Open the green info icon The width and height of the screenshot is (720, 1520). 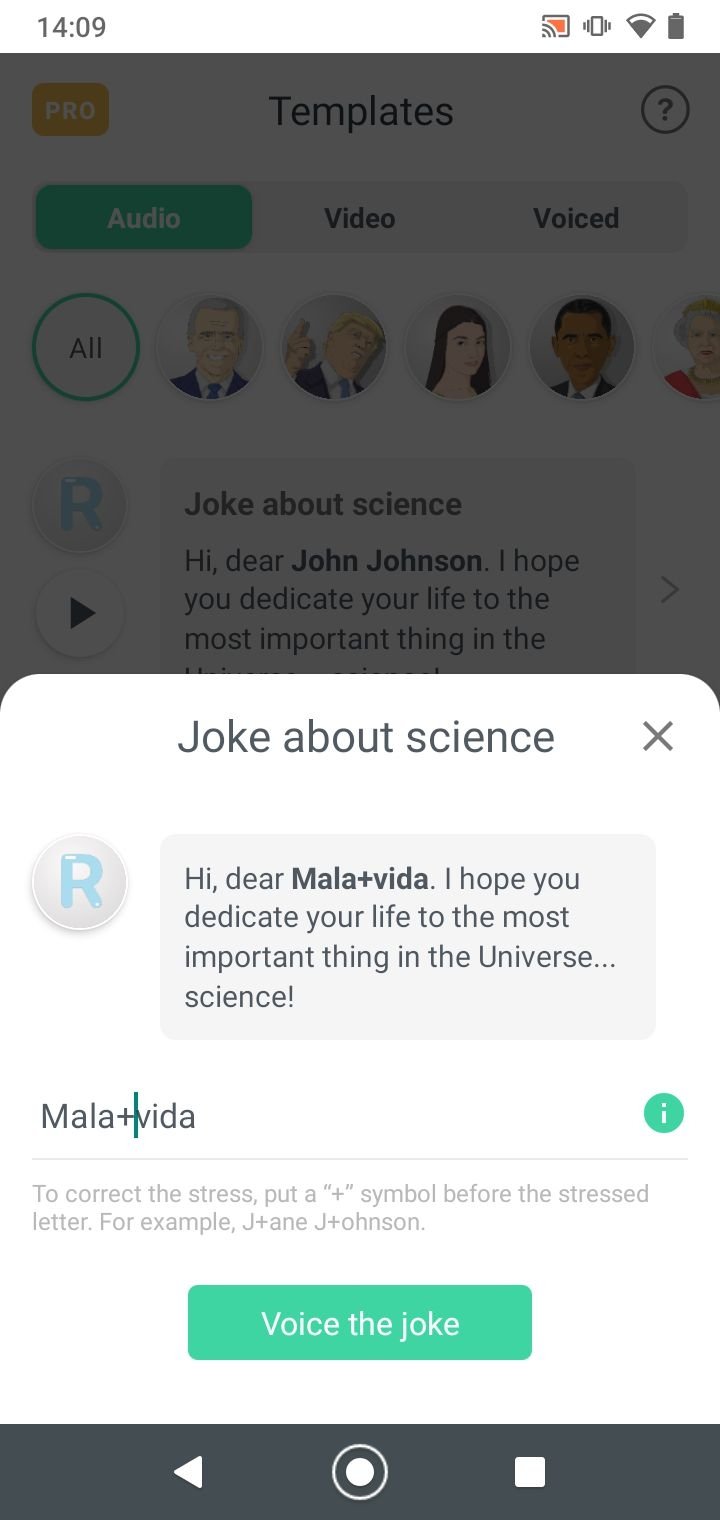[664, 1113]
